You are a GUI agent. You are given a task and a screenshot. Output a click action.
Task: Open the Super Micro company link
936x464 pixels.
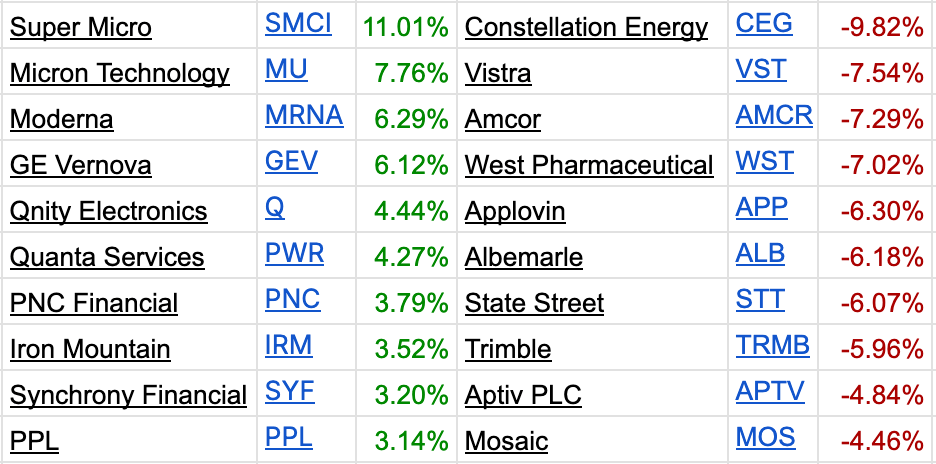pos(81,27)
